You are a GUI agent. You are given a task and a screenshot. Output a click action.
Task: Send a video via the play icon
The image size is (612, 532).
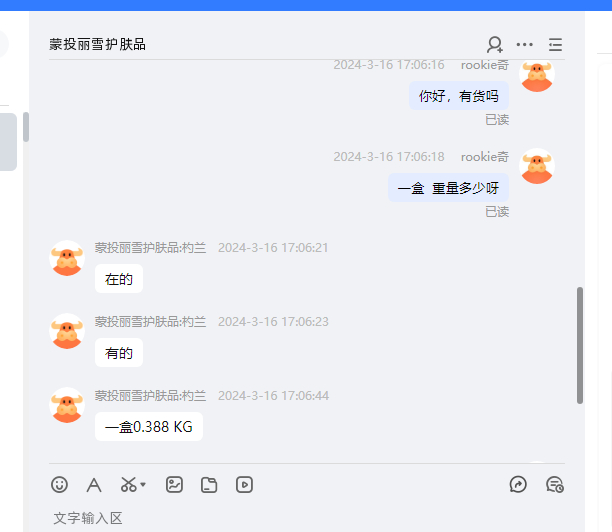(x=244, y=485)
